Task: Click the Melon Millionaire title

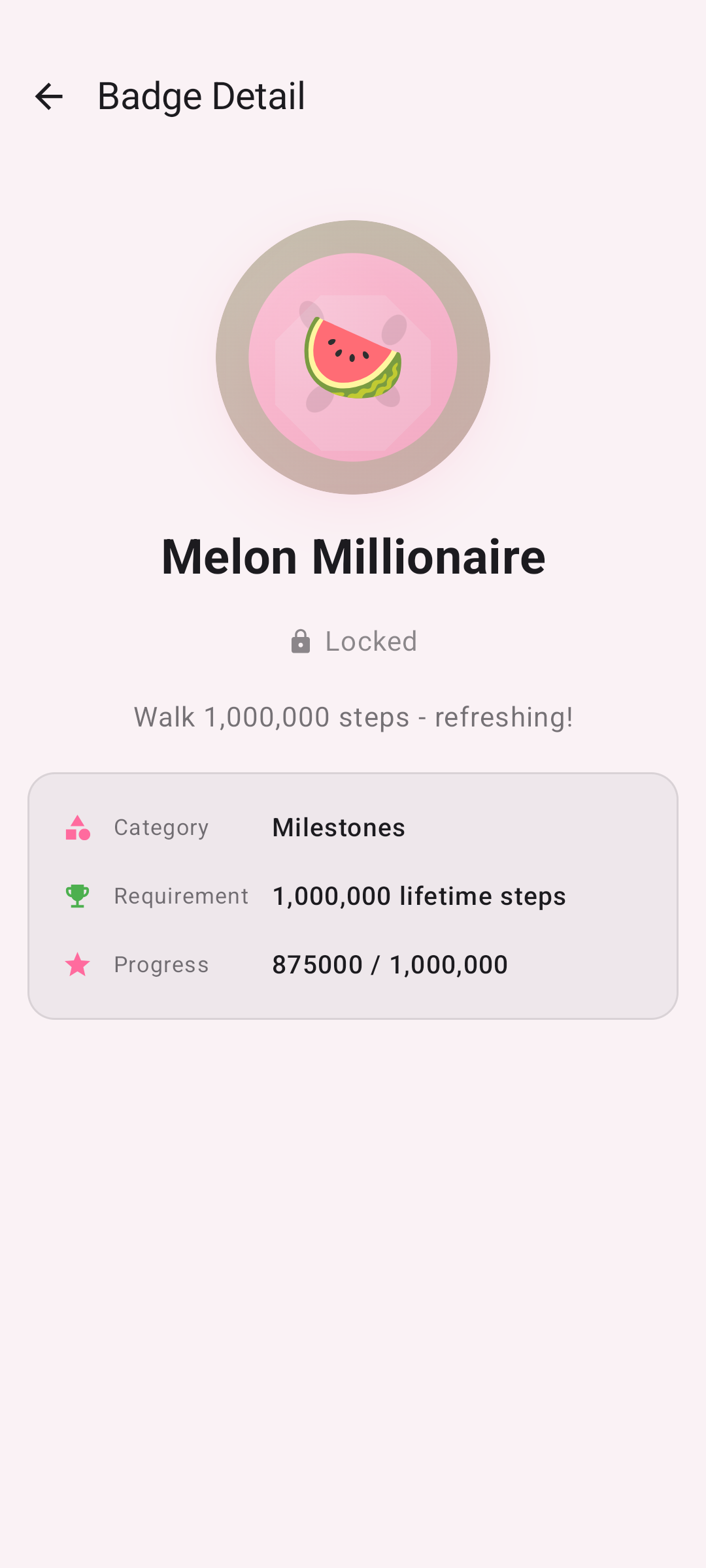Action: pyautogui.click(x=353, y=556)
